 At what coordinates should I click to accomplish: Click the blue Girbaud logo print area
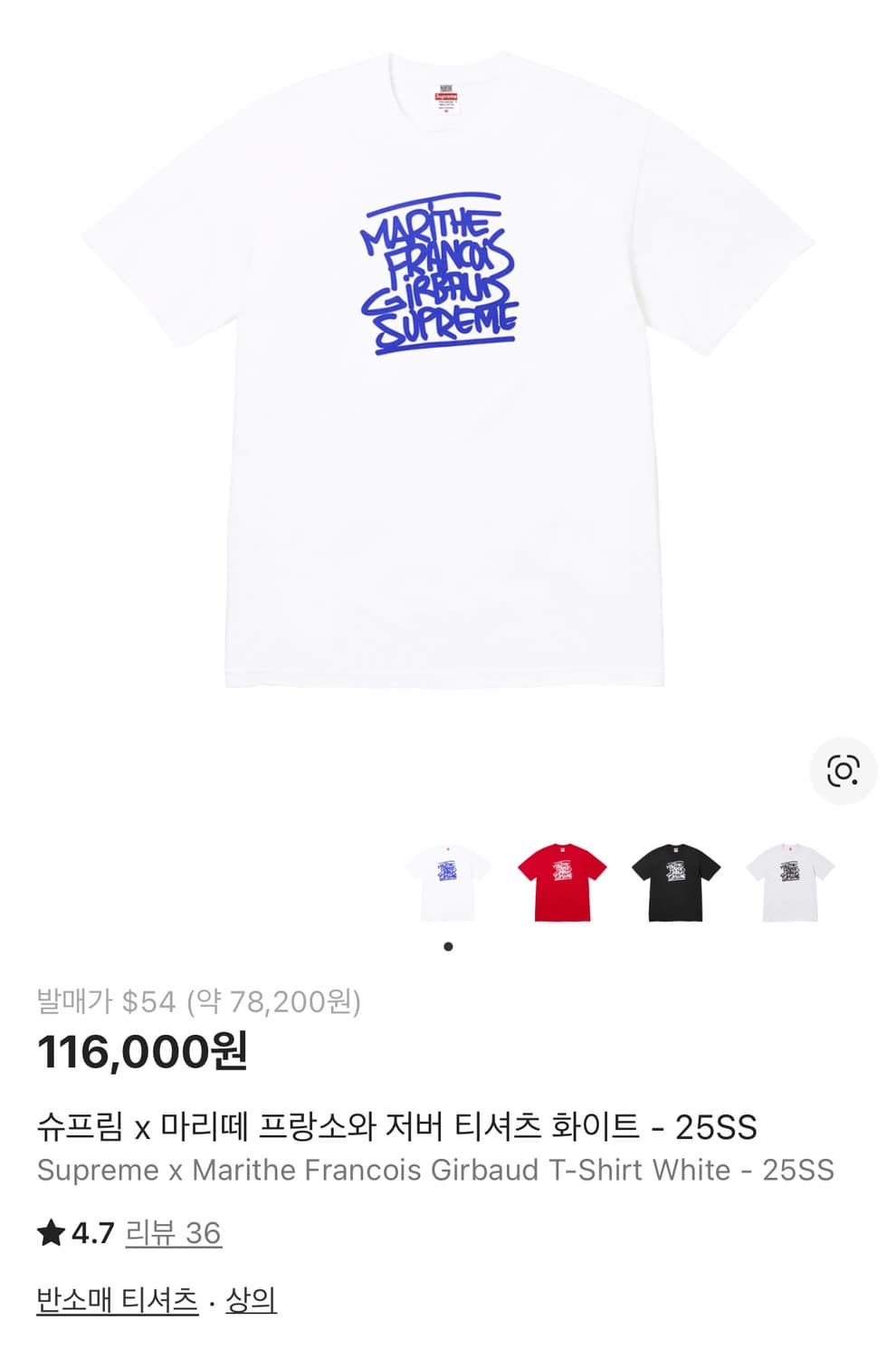(443, 272)
